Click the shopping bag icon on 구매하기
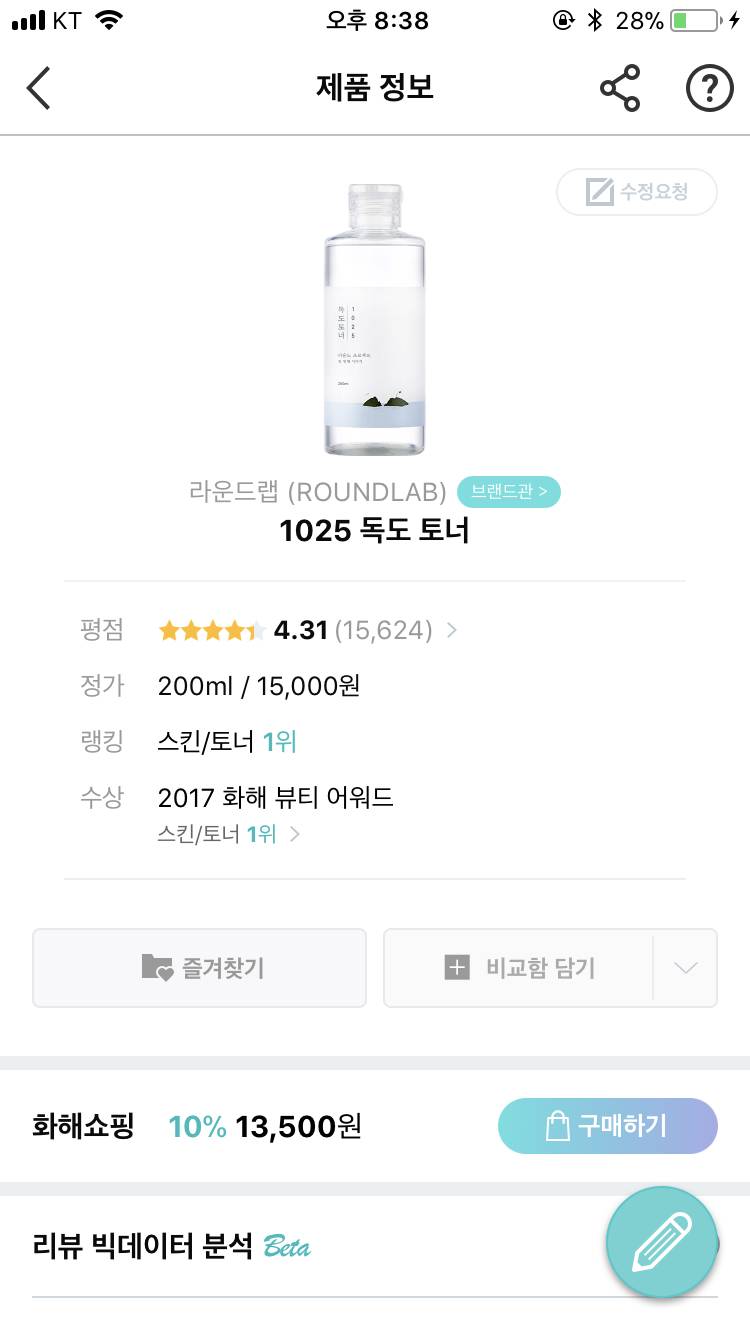Screen dimensions: 750x1334 [565, 1126]
